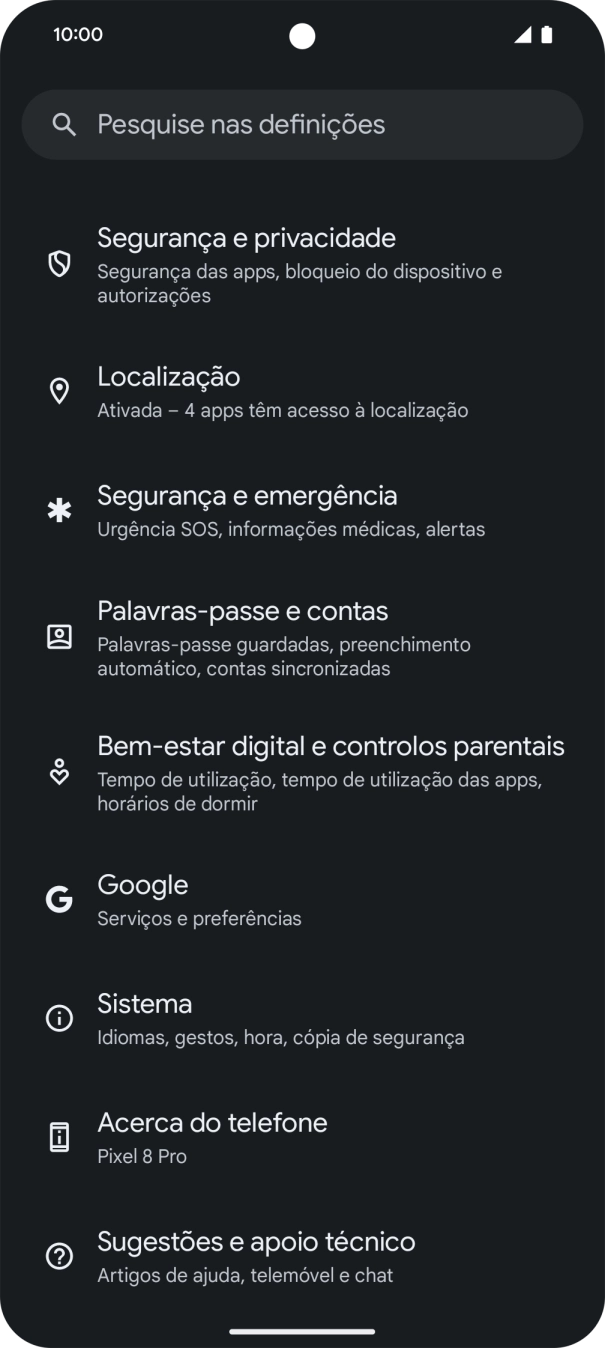The image size is (605, 1348).
Task: View Acerca do telefone details
Action: 302,1137
